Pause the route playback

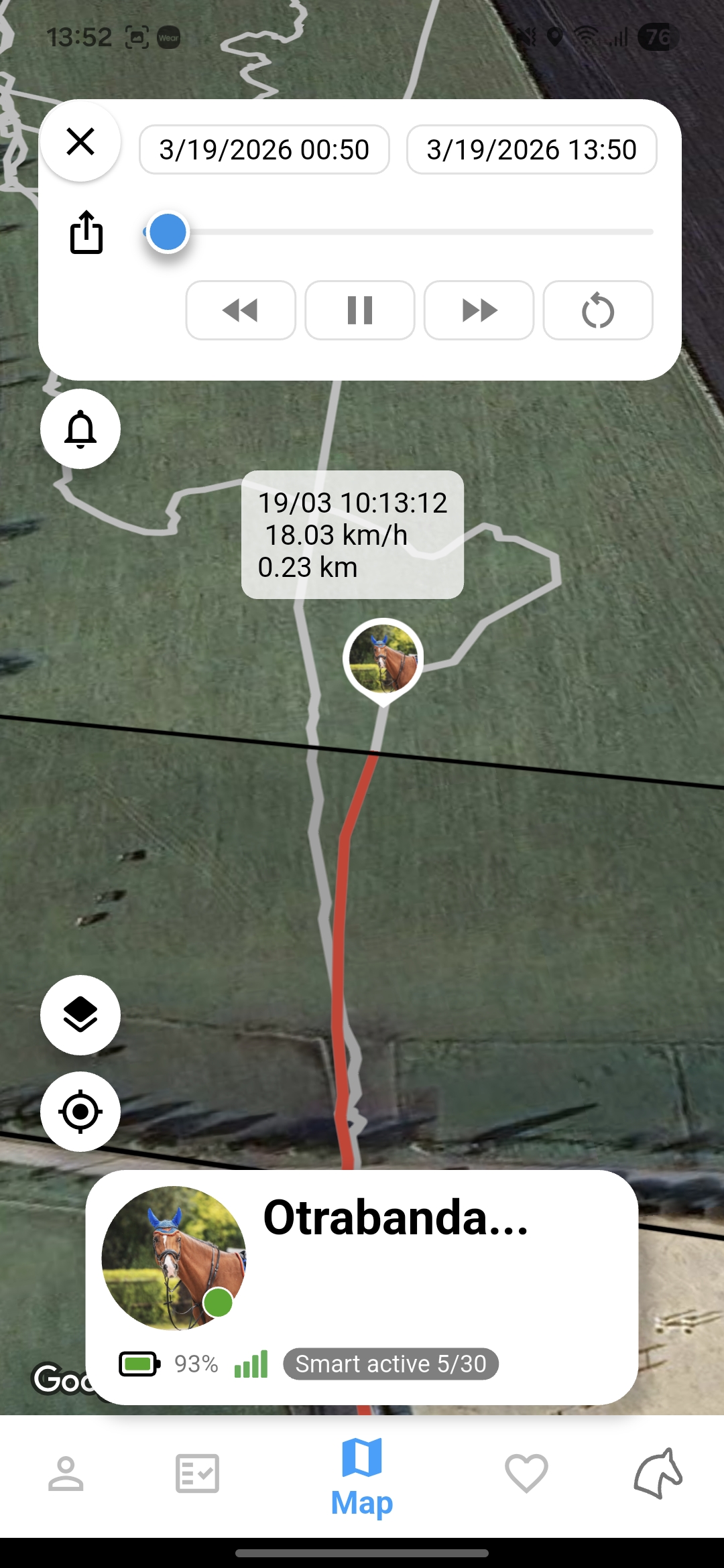(x=360, y=310)
